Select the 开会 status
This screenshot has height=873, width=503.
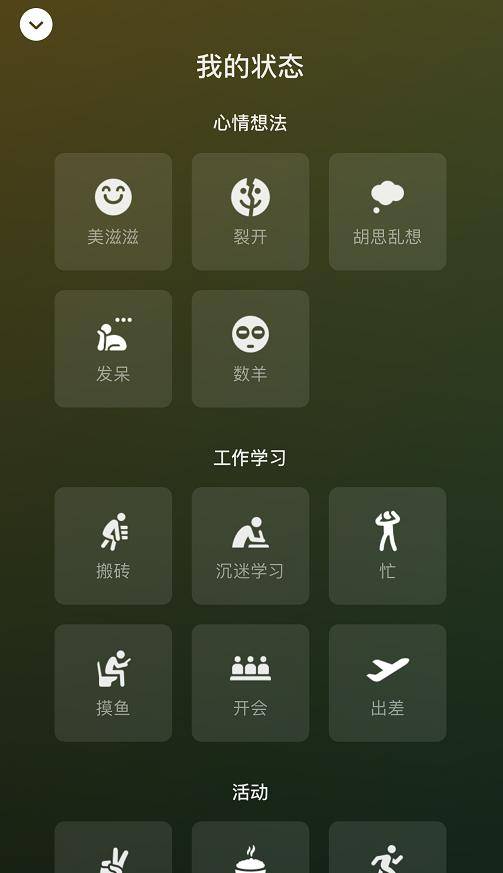[x=250, y=683]
